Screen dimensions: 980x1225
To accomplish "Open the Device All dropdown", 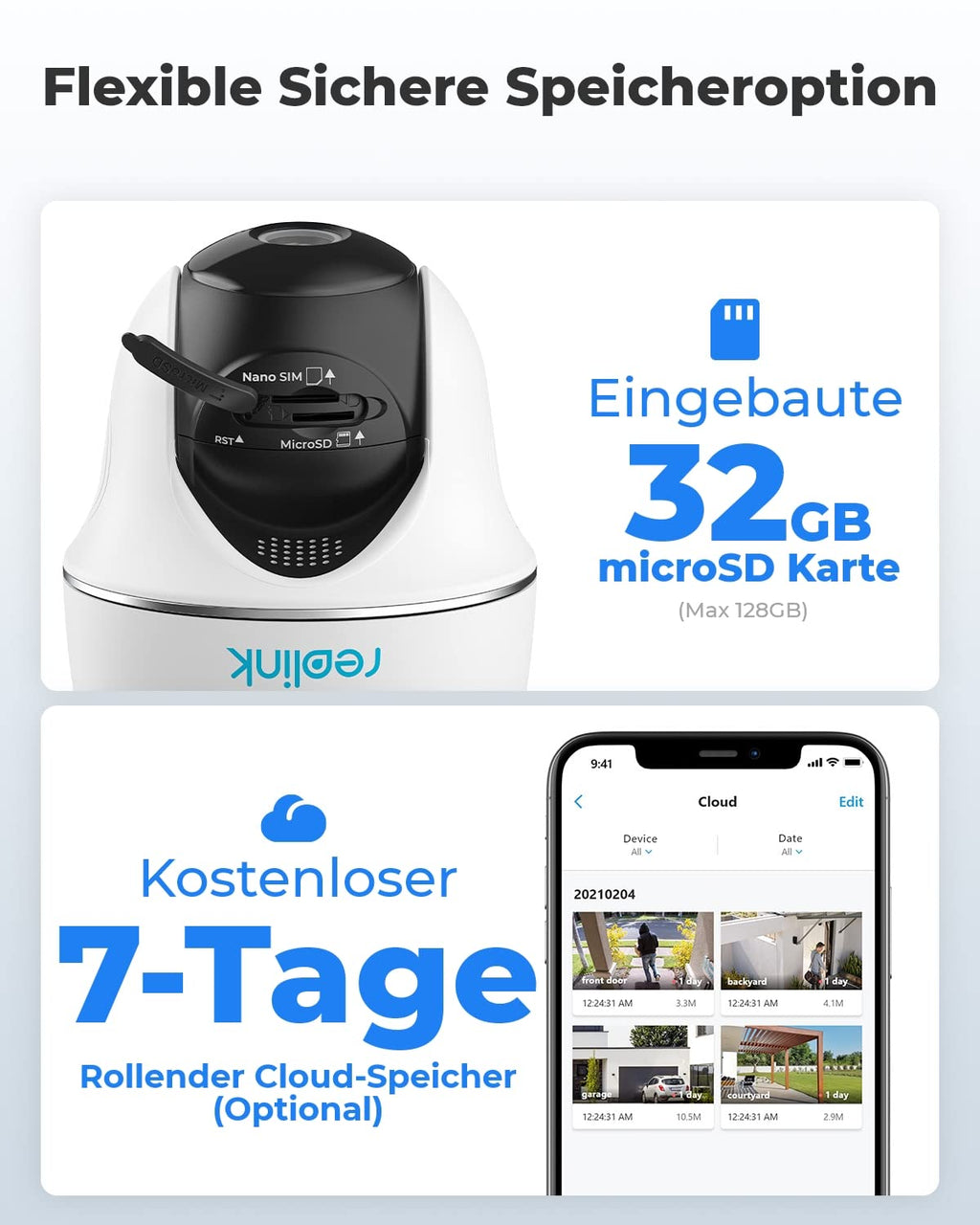I will pyautogui.click(x=640, y=852).
